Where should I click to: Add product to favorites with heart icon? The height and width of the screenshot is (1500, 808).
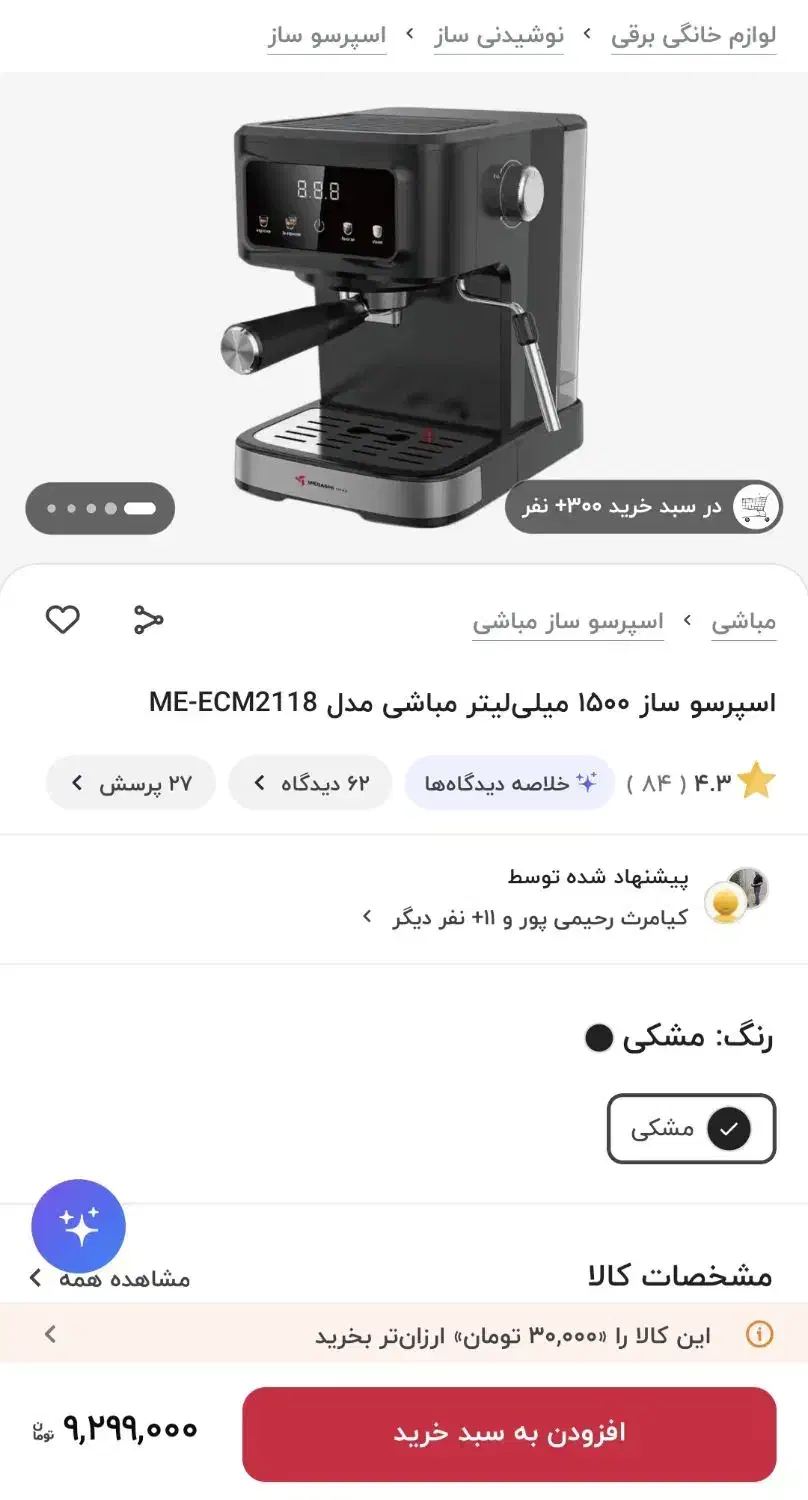[63, 620]
